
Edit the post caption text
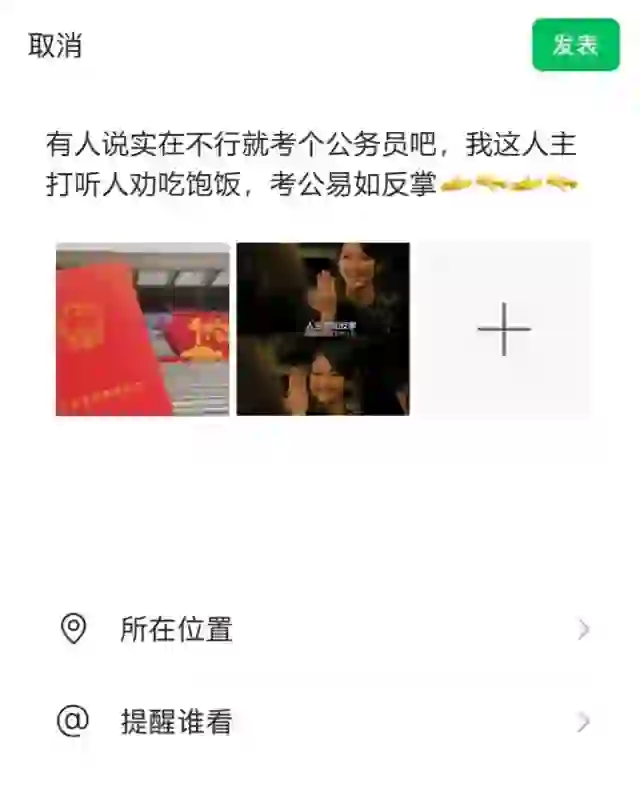point(310,165)
